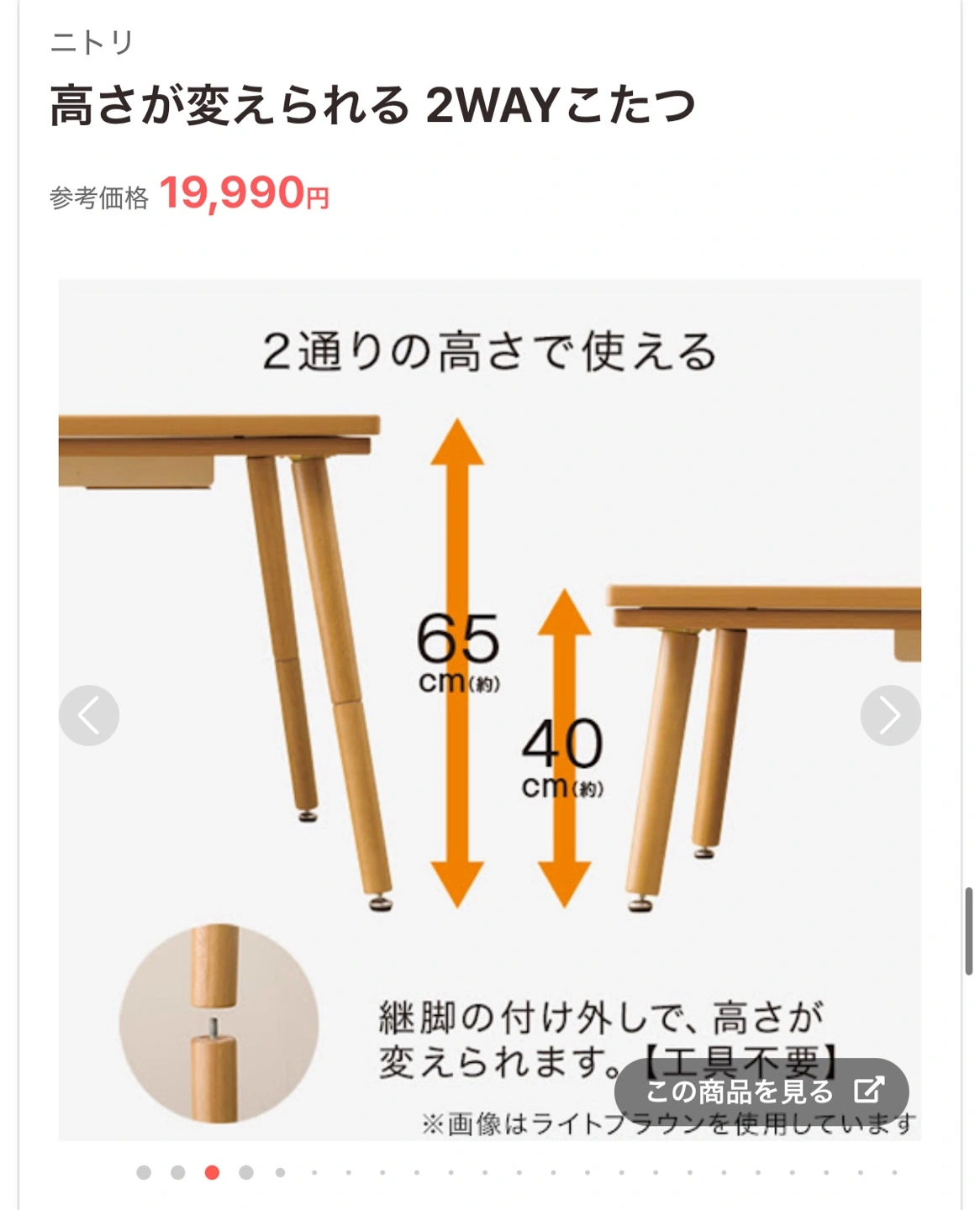This screenshot has height=1210, width=980.
Task: Tap the この商品を見る button
Action: click(x=761, y=1091)
